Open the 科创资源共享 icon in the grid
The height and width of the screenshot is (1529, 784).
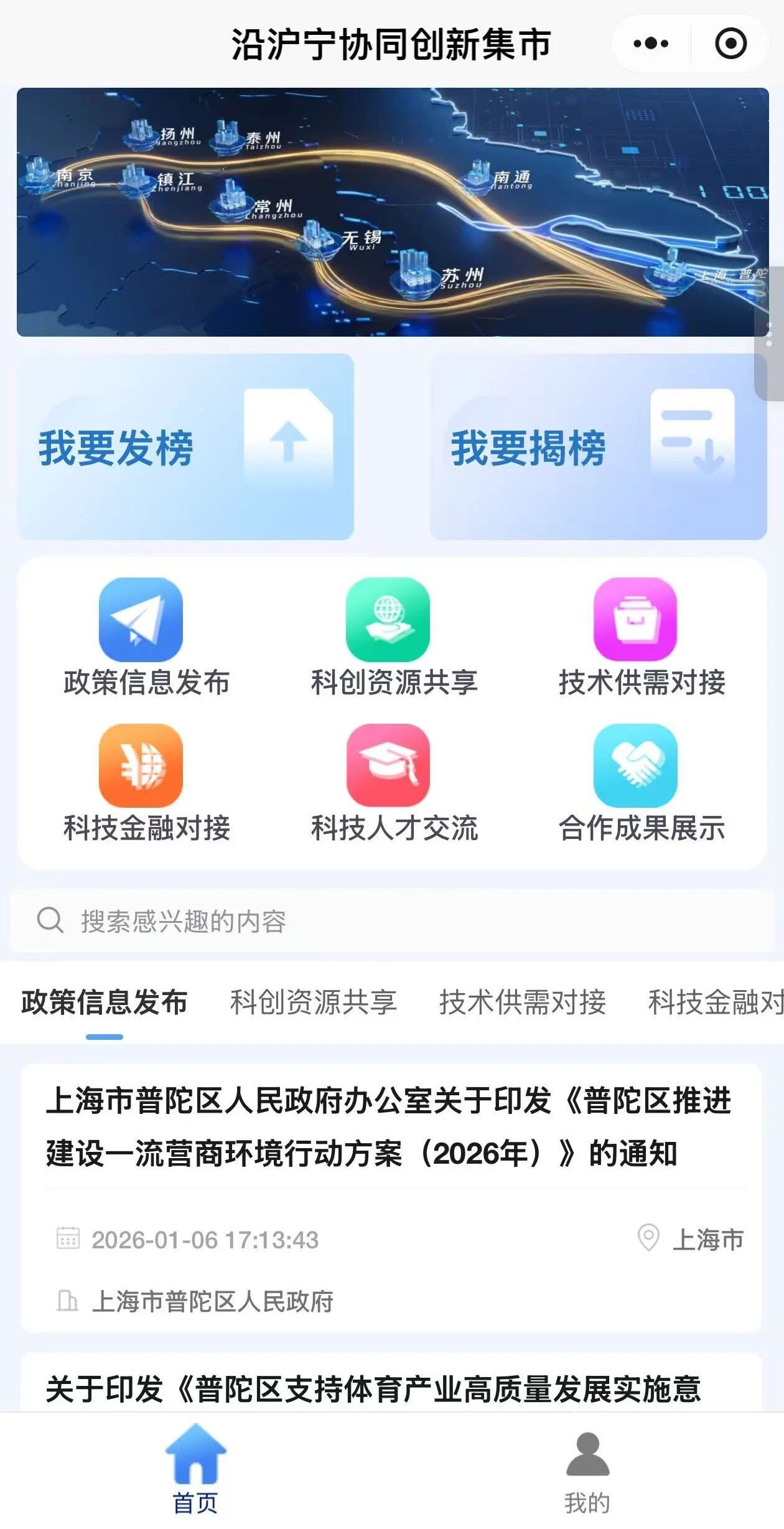click(x=388, y=620)
